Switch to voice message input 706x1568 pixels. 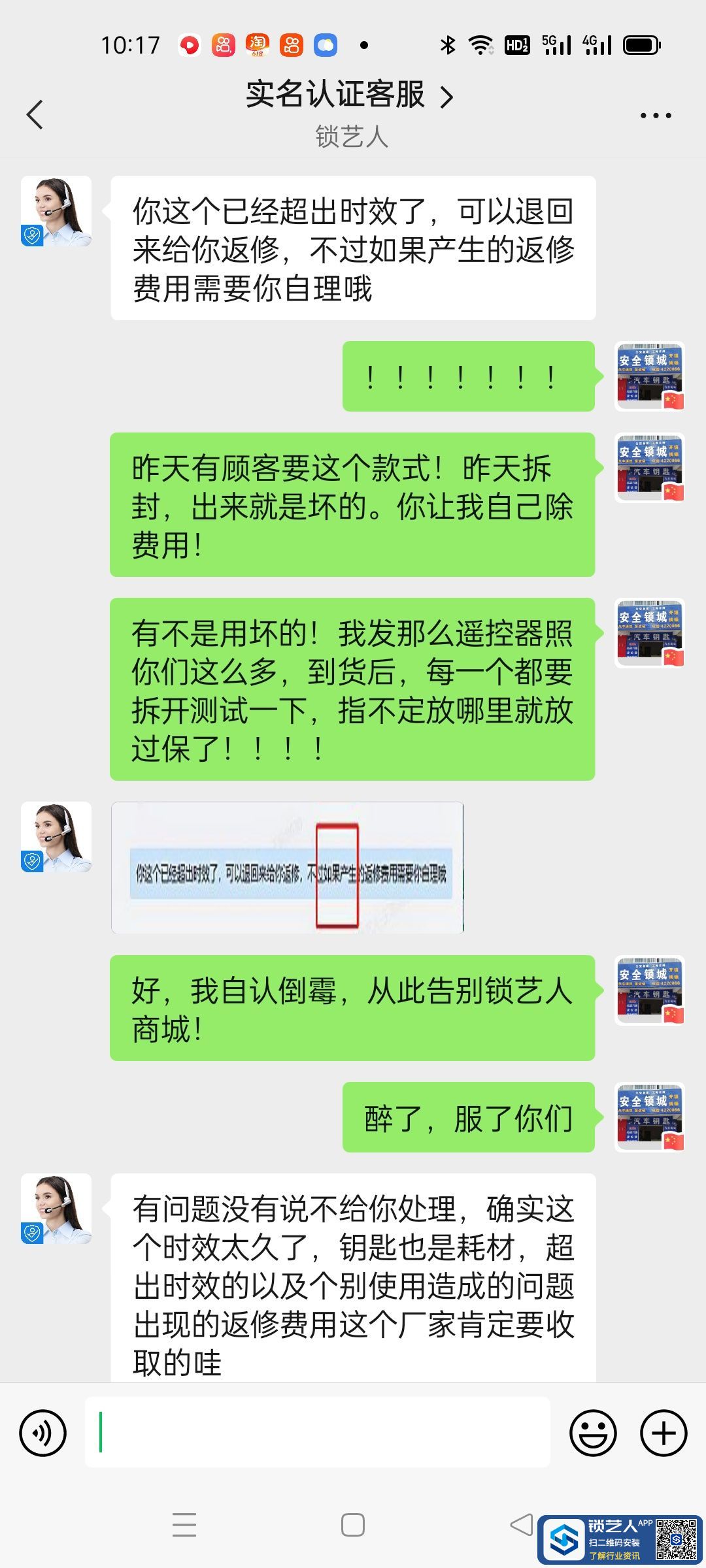click(x=43, y=1433)
